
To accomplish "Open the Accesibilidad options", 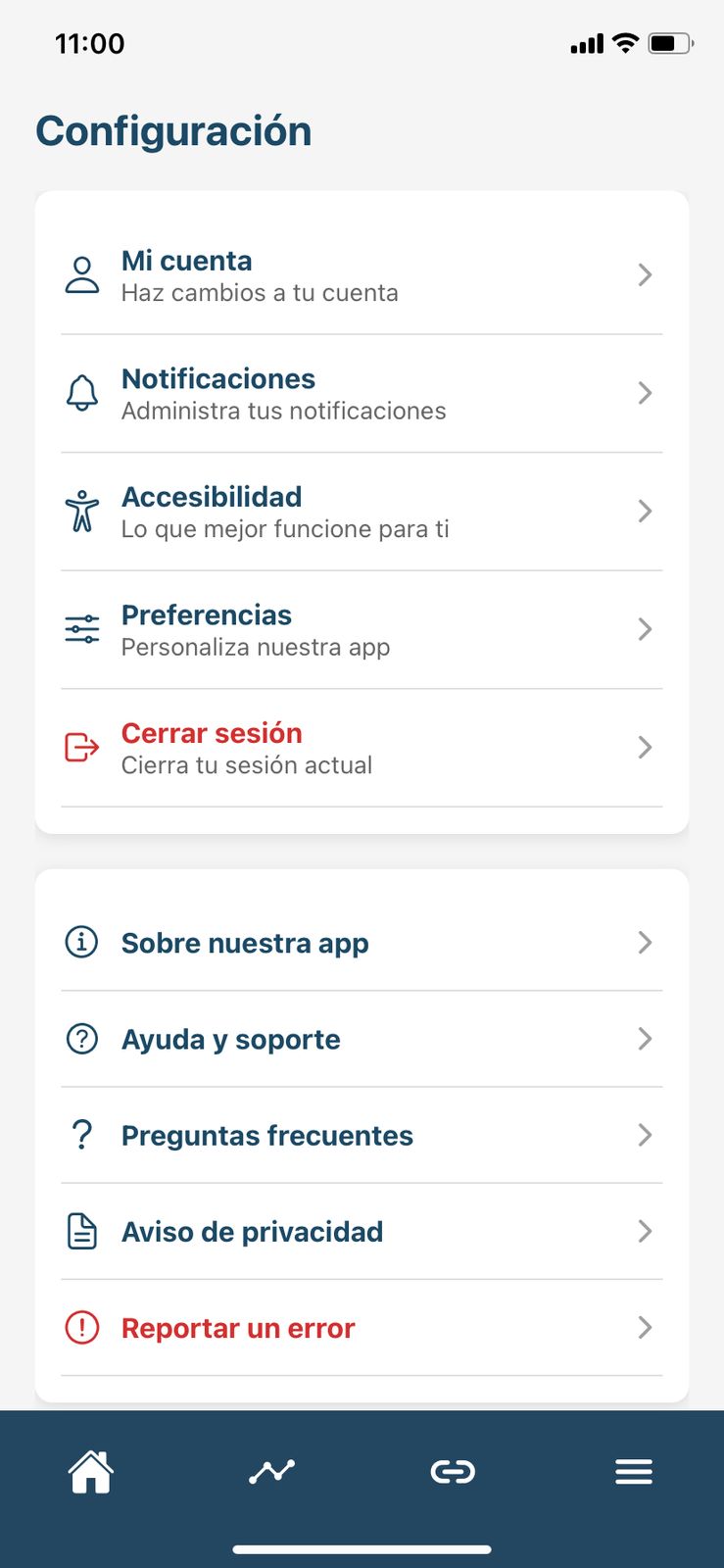I will click(361, 512).
